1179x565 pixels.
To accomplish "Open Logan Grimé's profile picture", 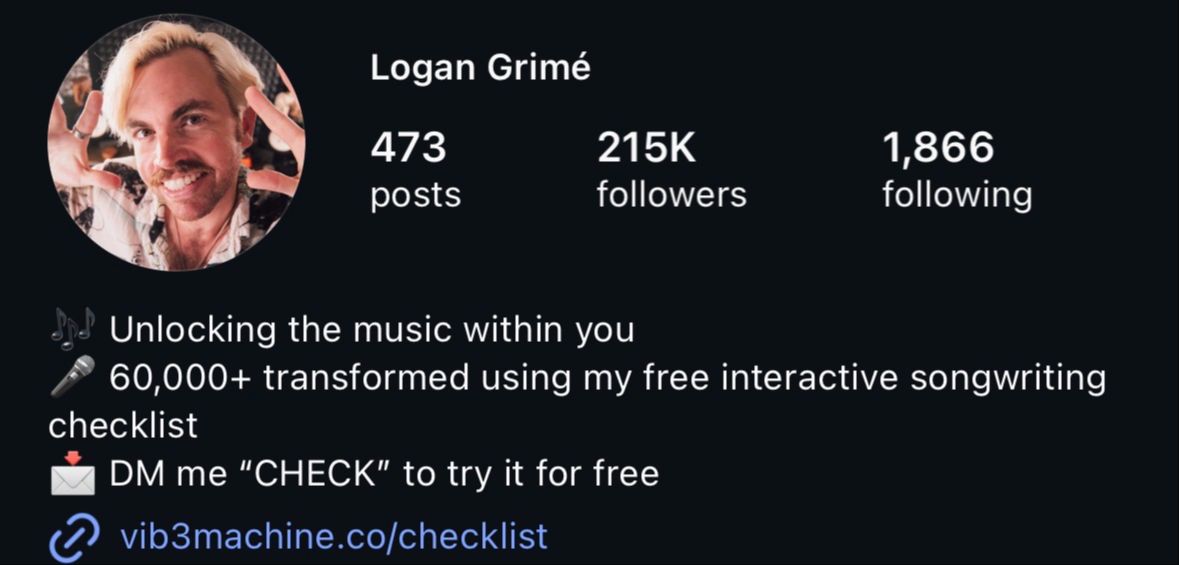I will 176,142.
